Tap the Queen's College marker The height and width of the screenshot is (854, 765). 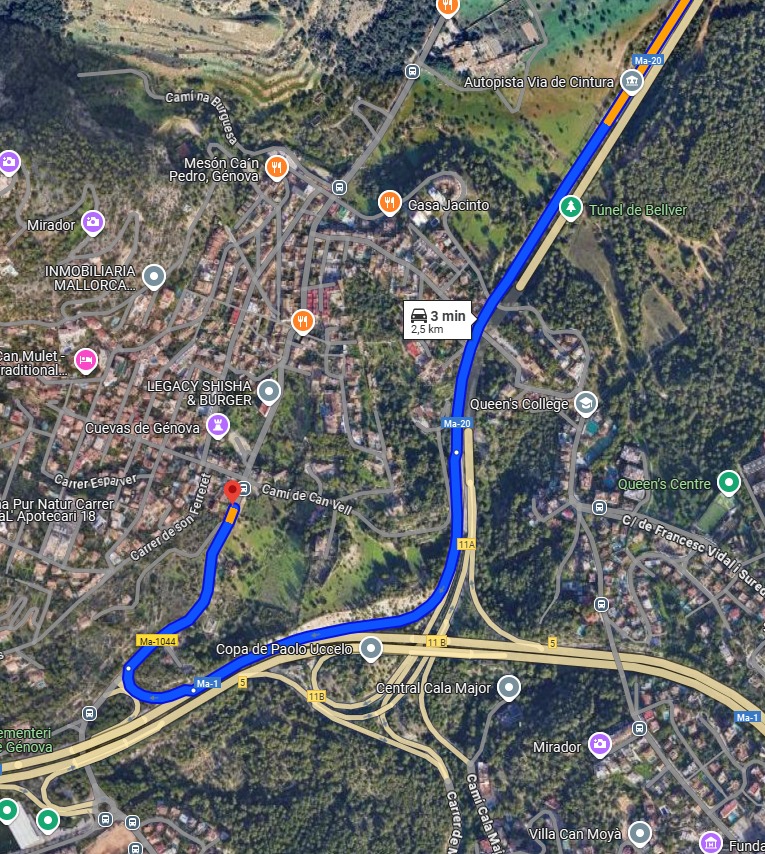[586, 404]
